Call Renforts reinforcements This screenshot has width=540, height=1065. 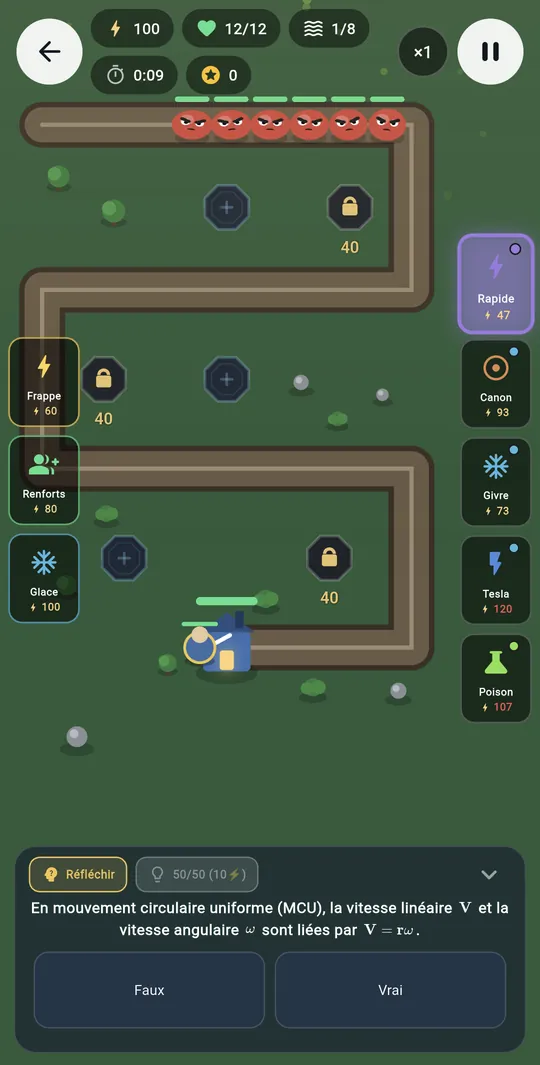point(44,480)
